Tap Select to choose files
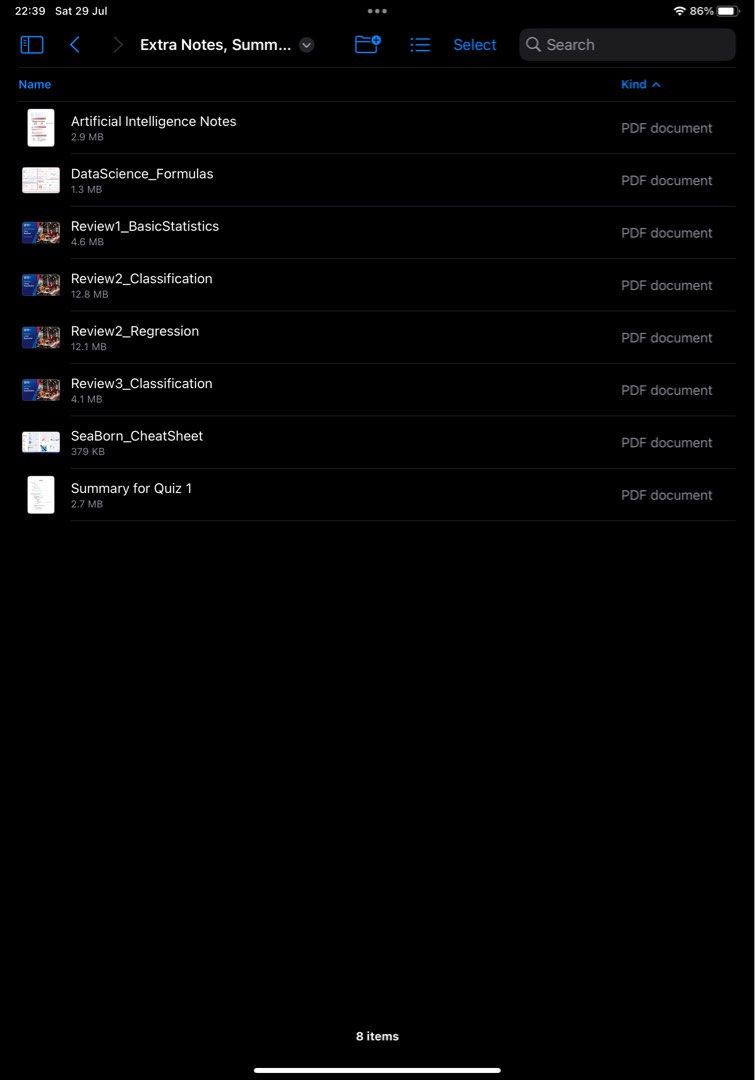 coord(474,45)
